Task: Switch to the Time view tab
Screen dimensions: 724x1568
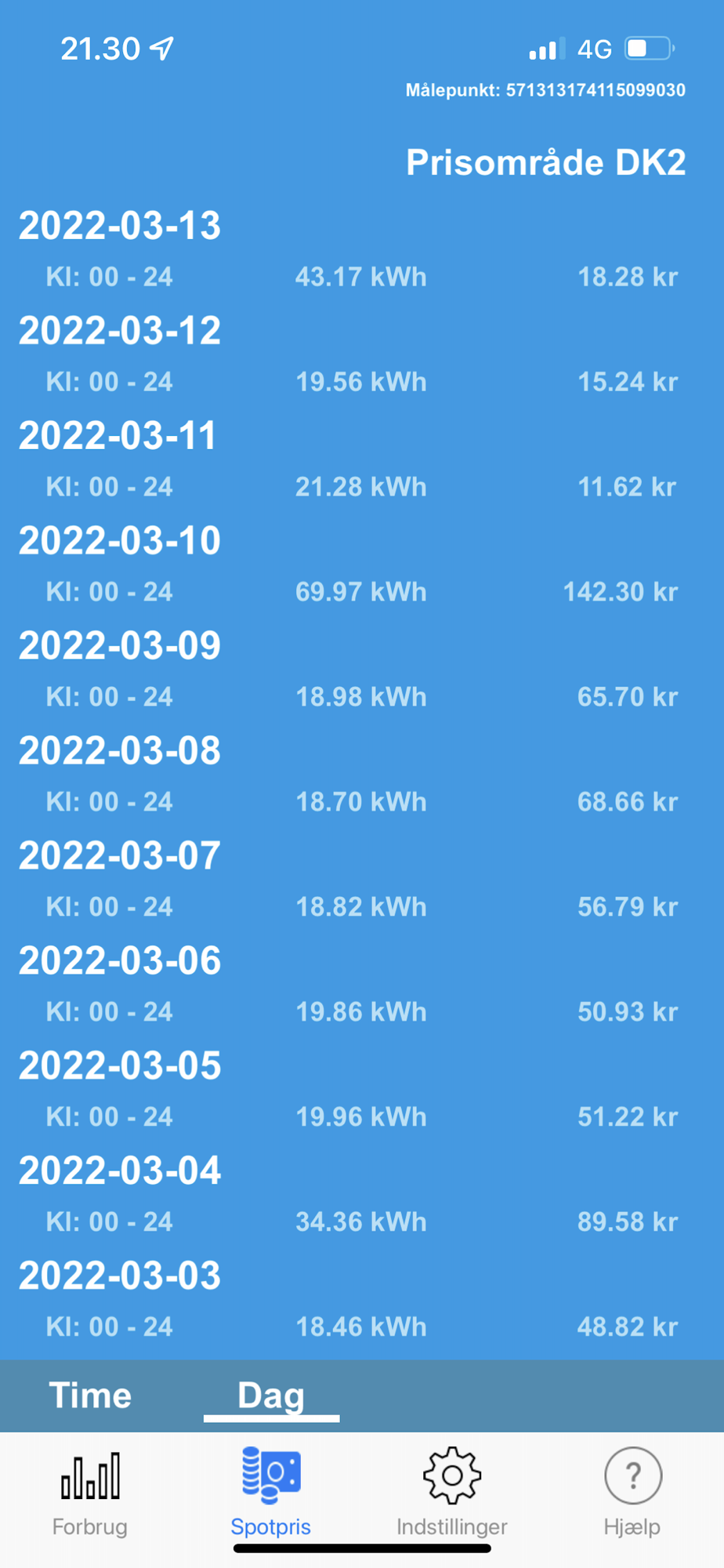Action: click(90, 1396)
